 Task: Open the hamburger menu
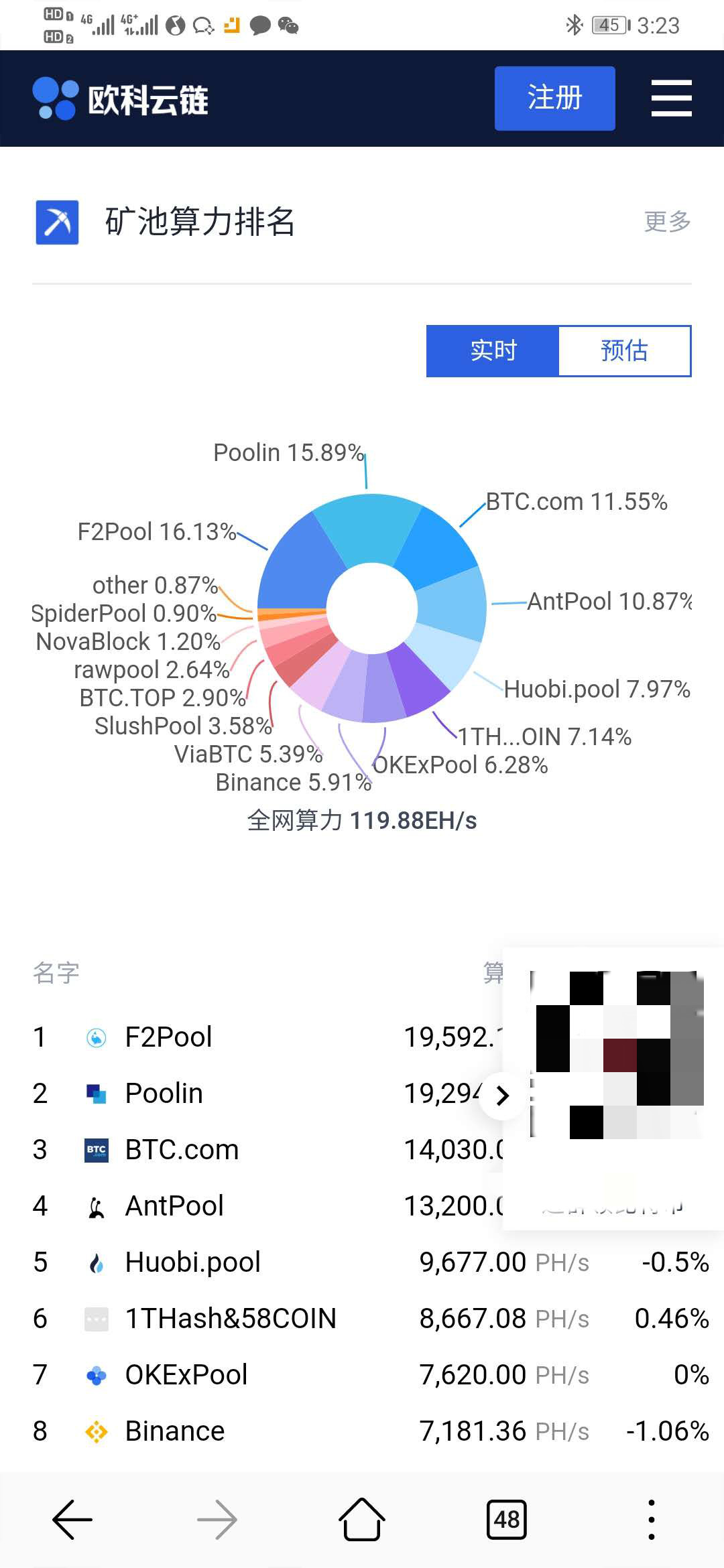click(671, 98)
